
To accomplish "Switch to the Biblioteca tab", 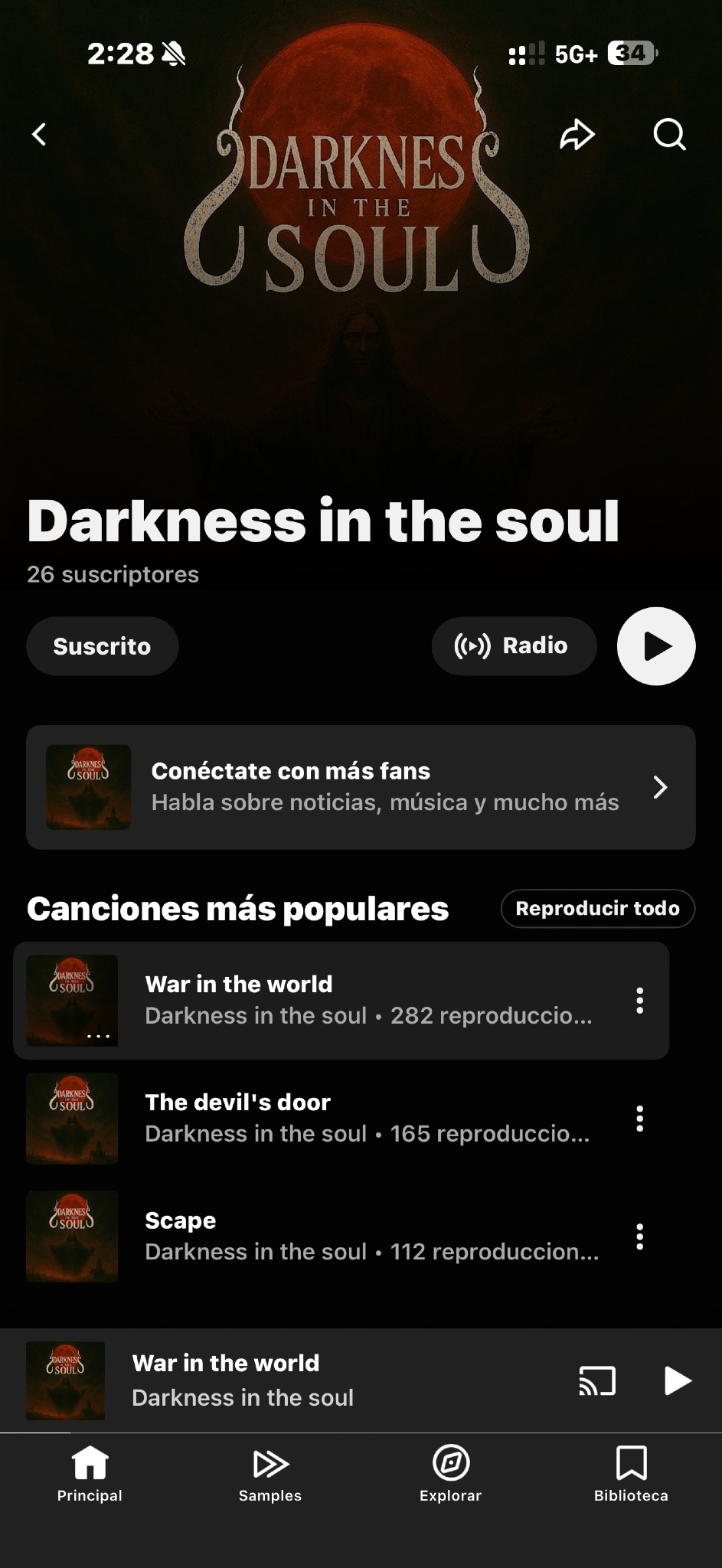I will click(x=632, y=1475).
